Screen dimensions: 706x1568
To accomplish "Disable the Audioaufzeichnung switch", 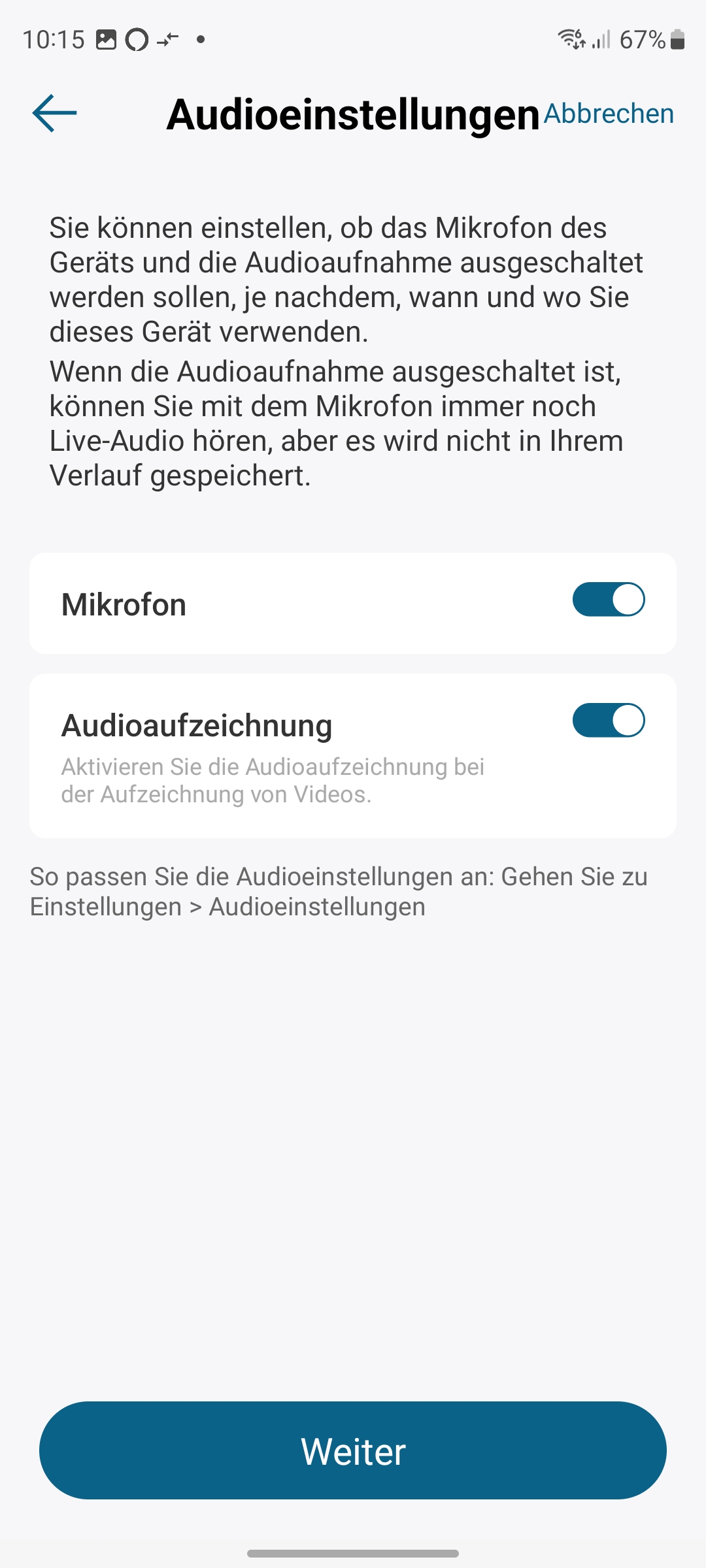I will 609,720.
